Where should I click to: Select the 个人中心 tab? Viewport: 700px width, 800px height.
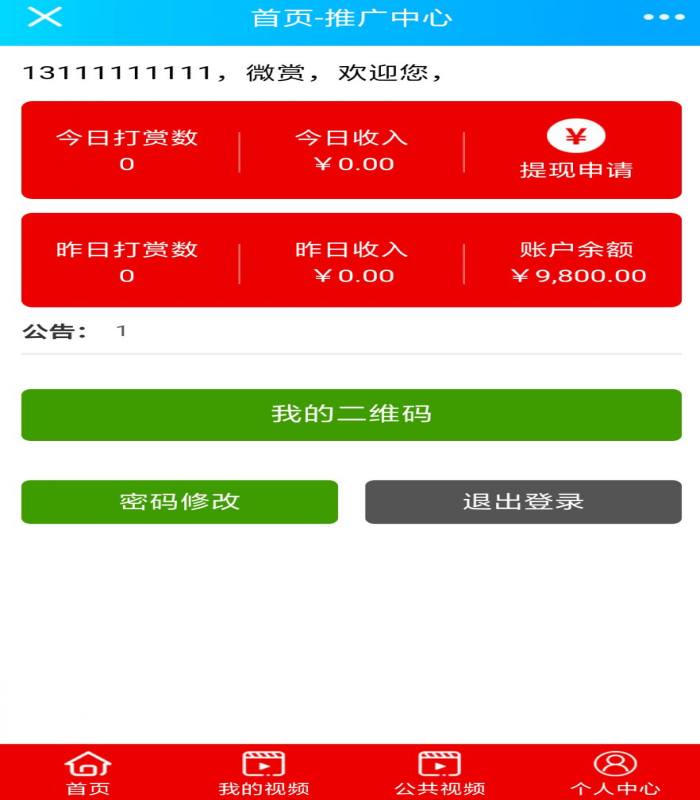point(615,773)
